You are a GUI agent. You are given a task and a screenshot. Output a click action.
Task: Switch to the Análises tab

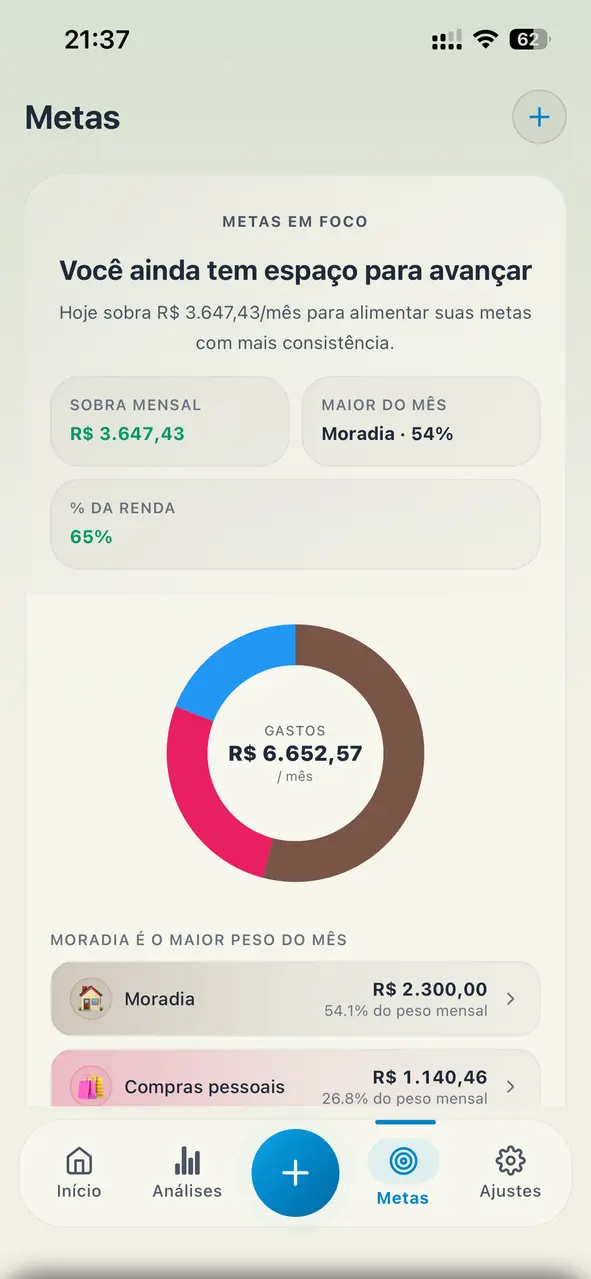pyautogui.click(x=187, y=1173)
